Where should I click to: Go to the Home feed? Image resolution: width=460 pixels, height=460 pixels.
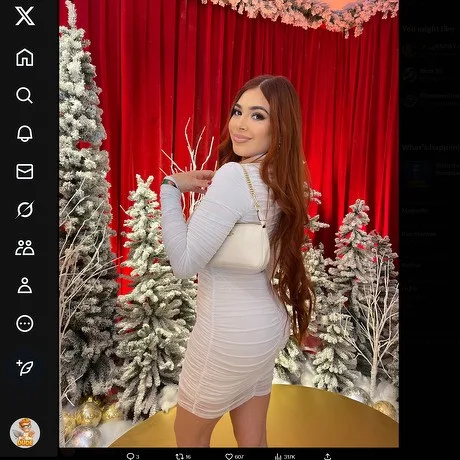click(25, 57)
